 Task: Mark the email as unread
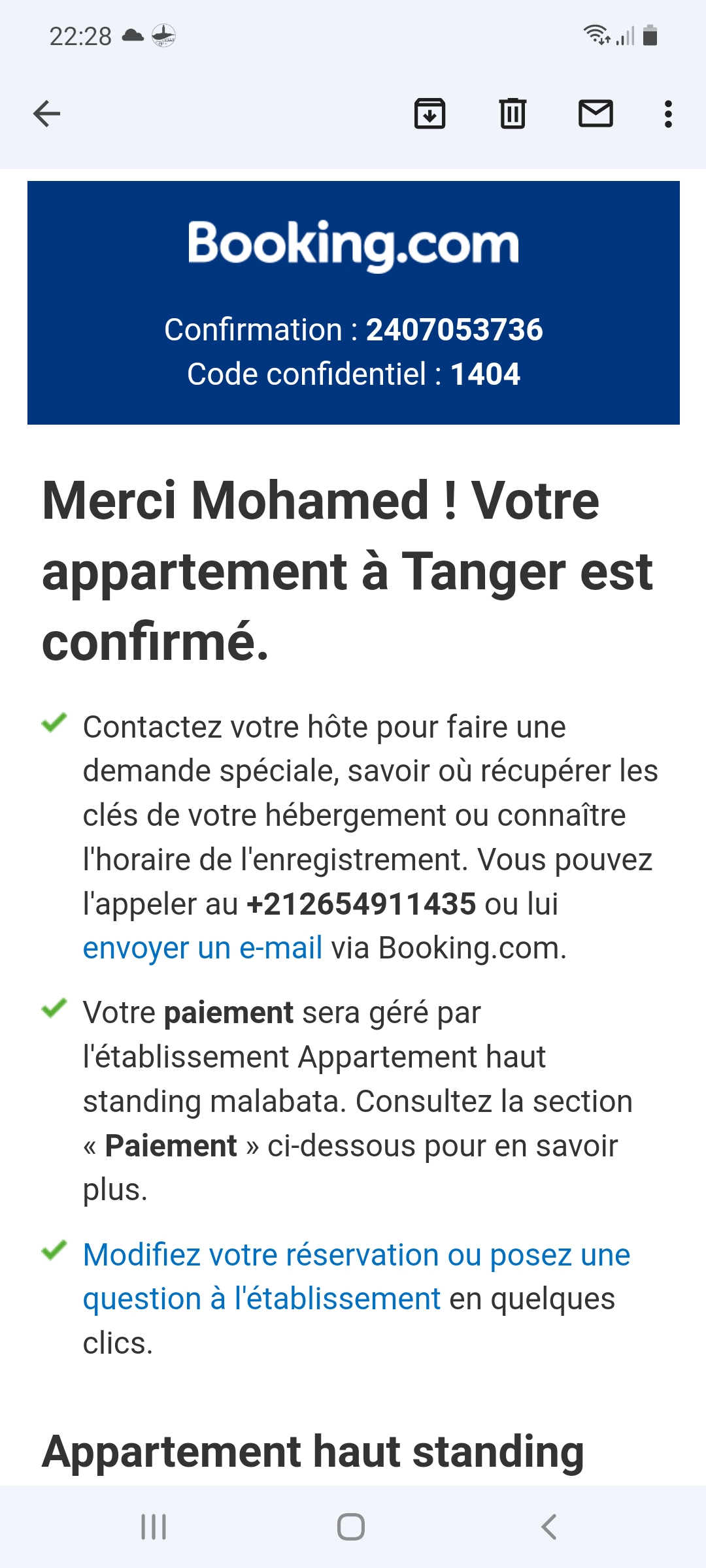point(596,114)
